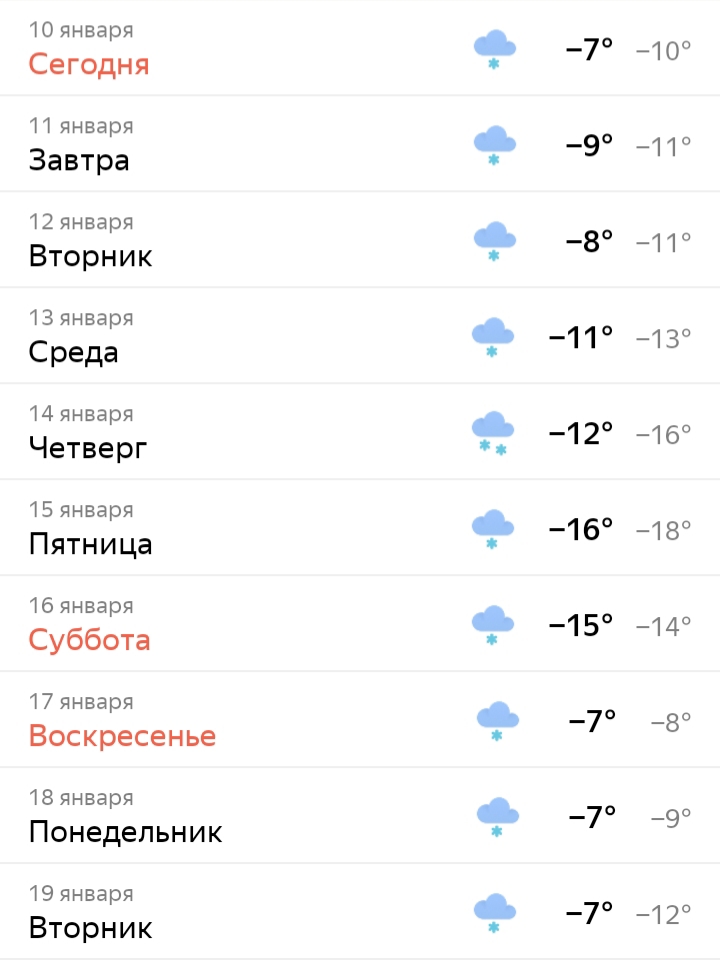Open Вторник 12 января forecast

360,240
